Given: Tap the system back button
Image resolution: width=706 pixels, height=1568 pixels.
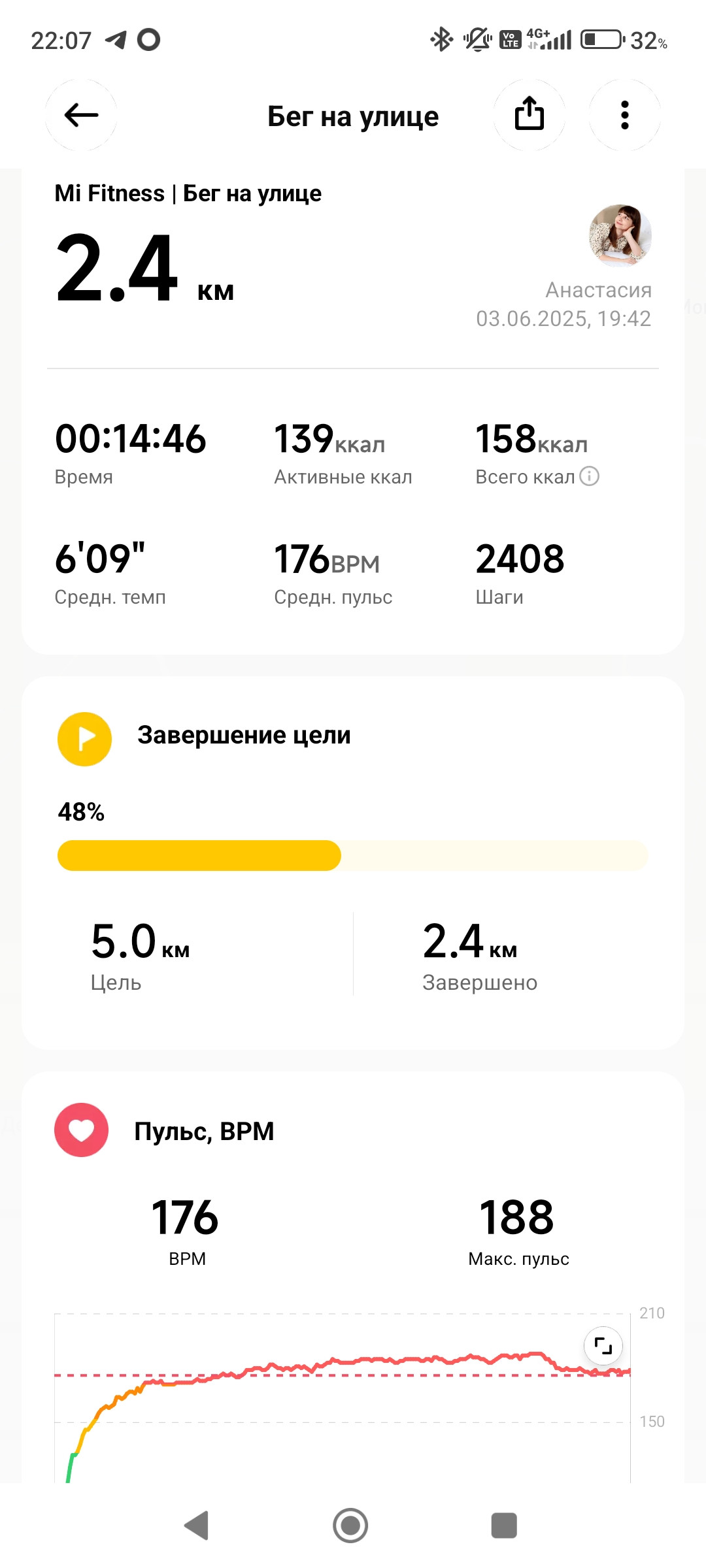Looking at the screenshot, I should click(197, 1526).
